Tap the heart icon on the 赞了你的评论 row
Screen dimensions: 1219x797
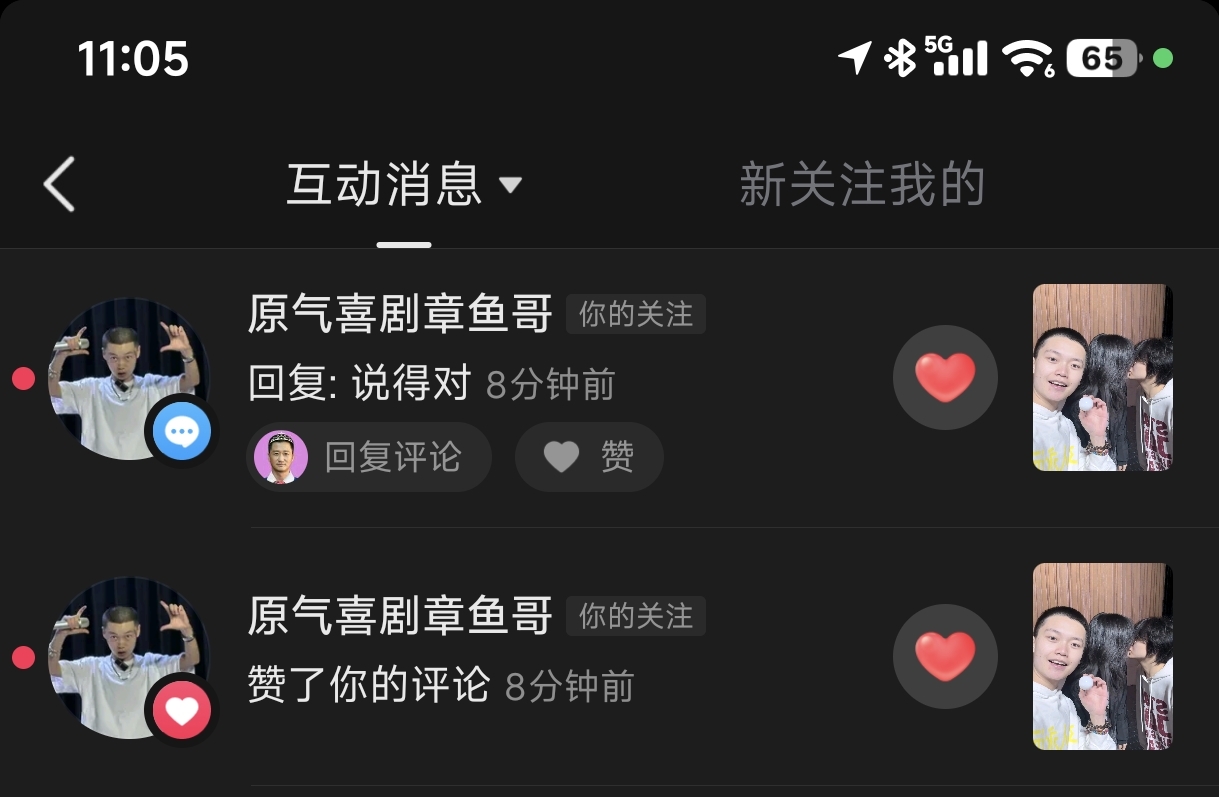pyautogui.click(x=945, y=657)
